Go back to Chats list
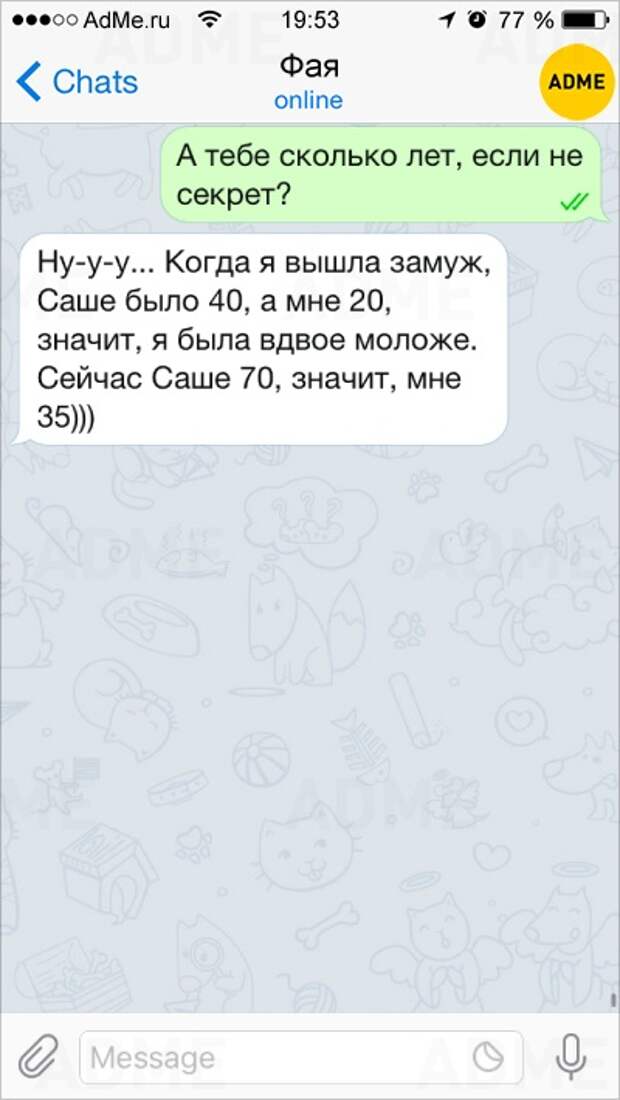620x1100 pixels. [x=76, y=82]
